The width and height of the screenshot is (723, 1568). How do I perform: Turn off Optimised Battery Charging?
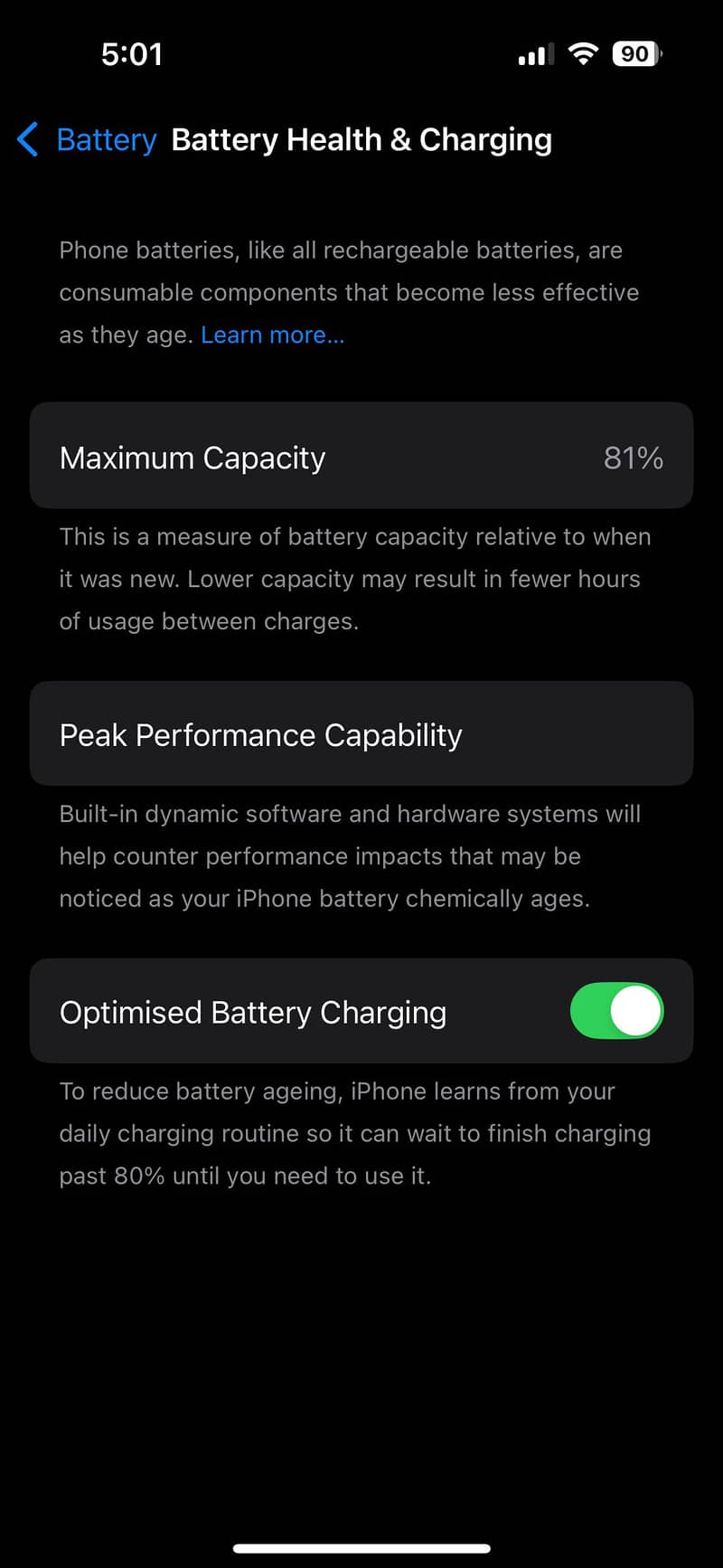[x=616, y=1011]
